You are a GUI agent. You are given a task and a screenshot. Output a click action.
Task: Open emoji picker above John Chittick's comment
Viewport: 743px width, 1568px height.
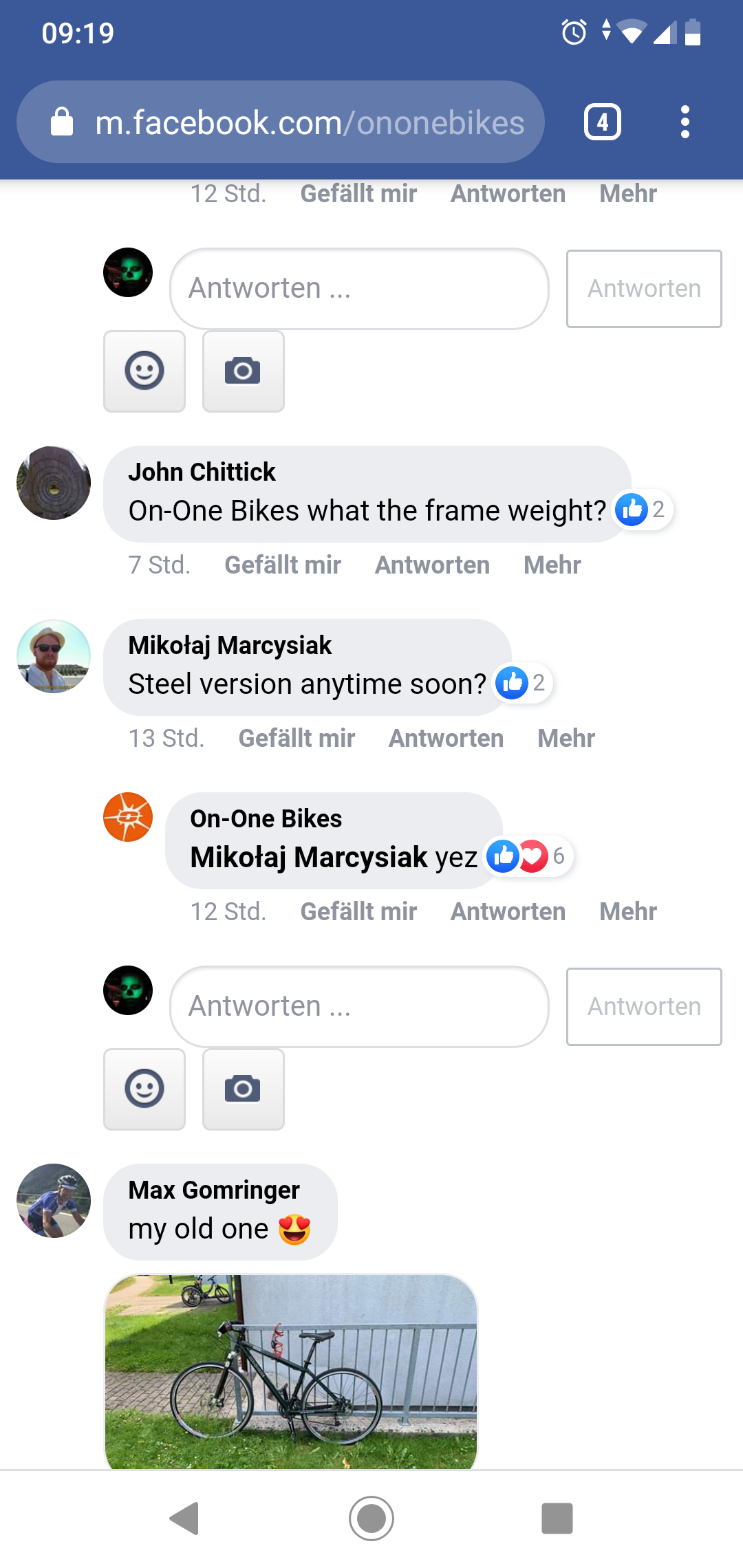tap(144, 371)
